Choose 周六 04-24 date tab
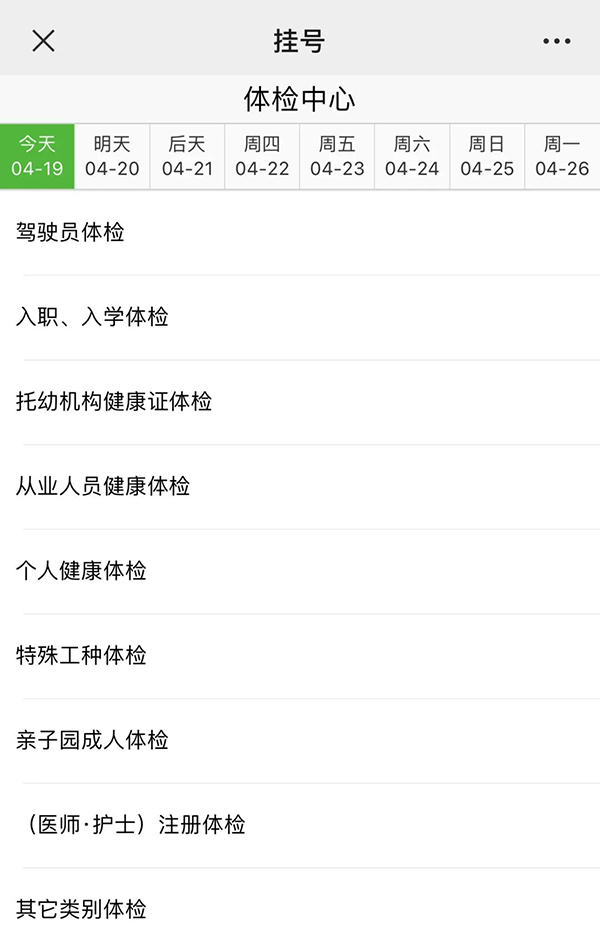The width and height of the screenshot is (600, 949). [412, 157]
